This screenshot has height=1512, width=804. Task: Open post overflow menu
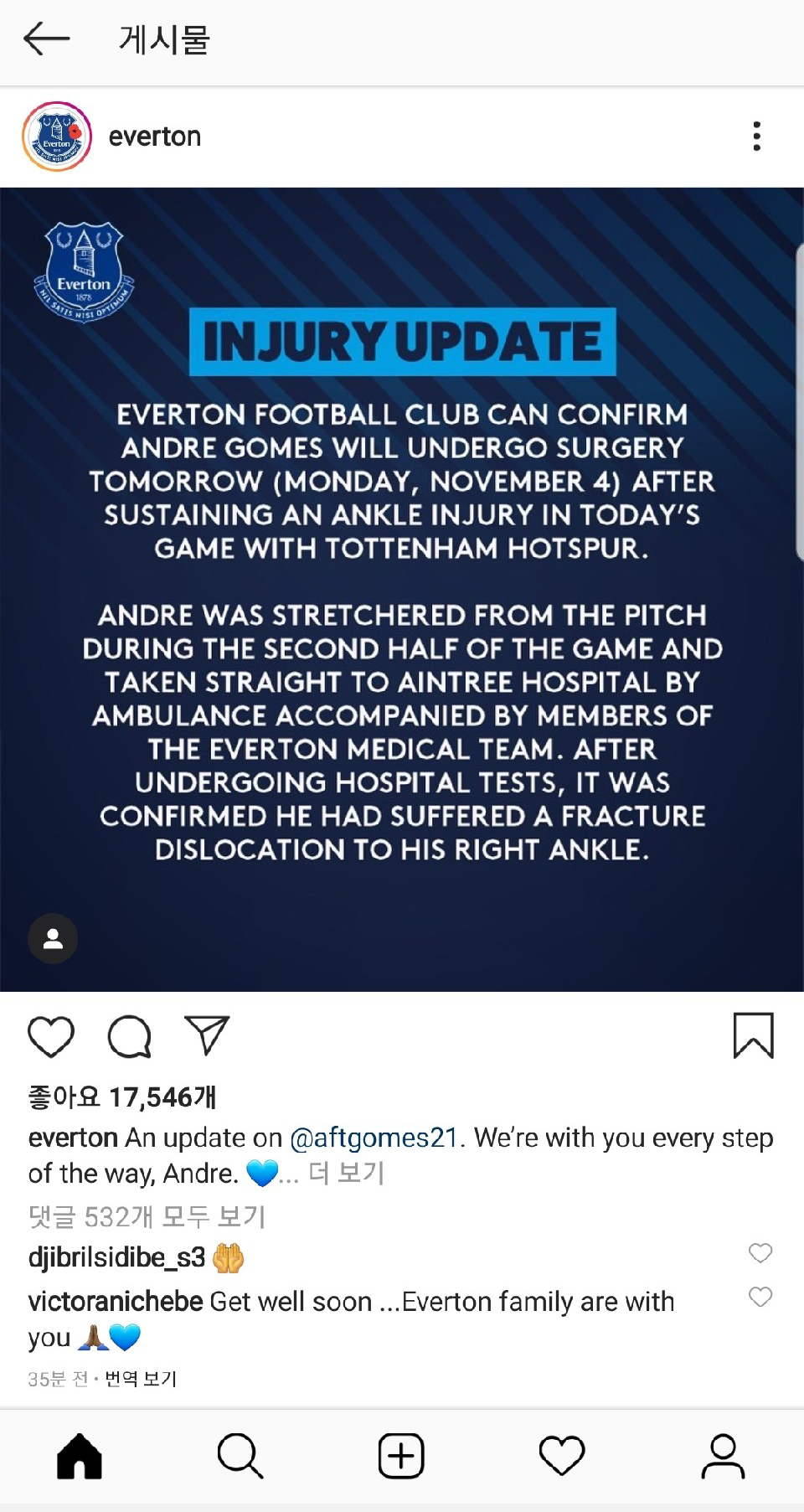pyautogui.click(x=756, y=137)
